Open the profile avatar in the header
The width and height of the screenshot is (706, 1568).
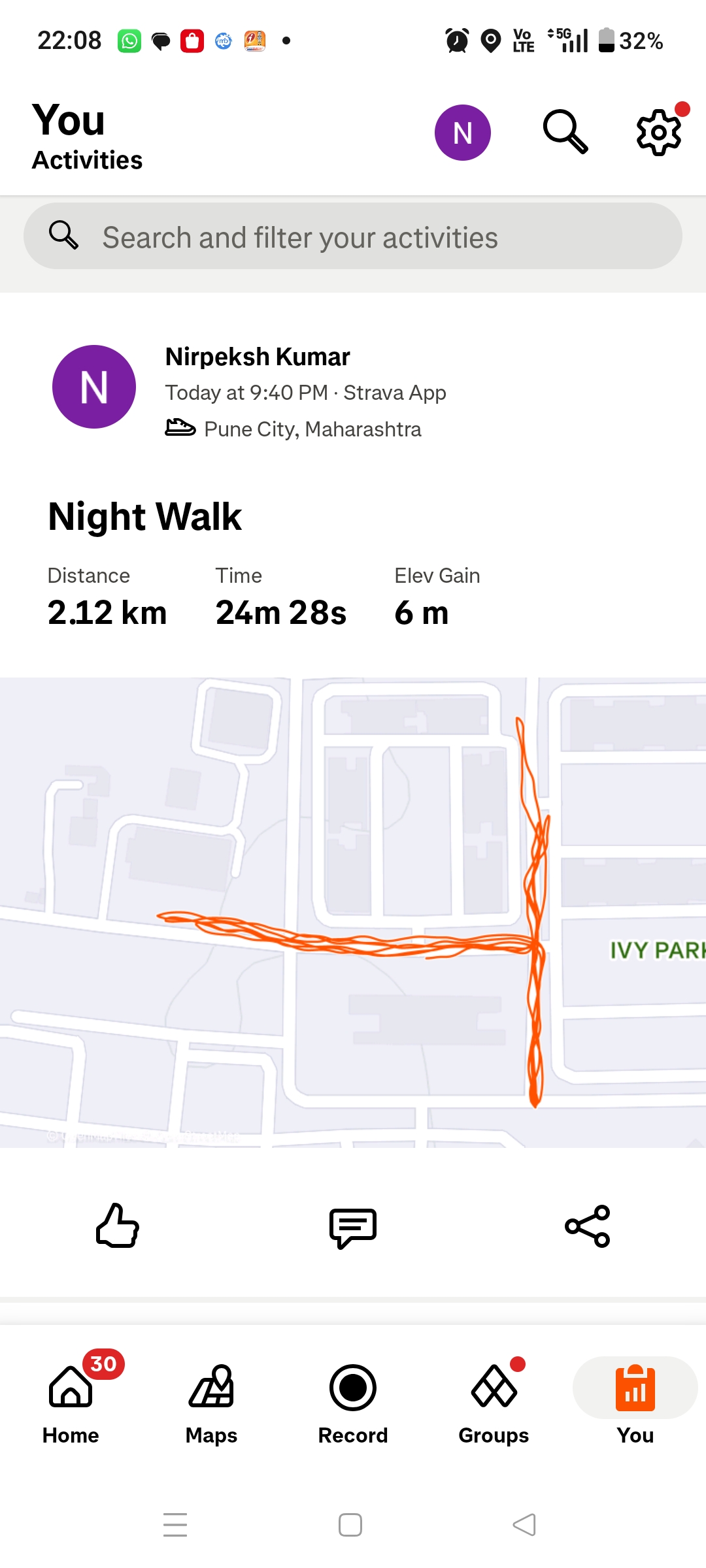click(x=462, y=133)
